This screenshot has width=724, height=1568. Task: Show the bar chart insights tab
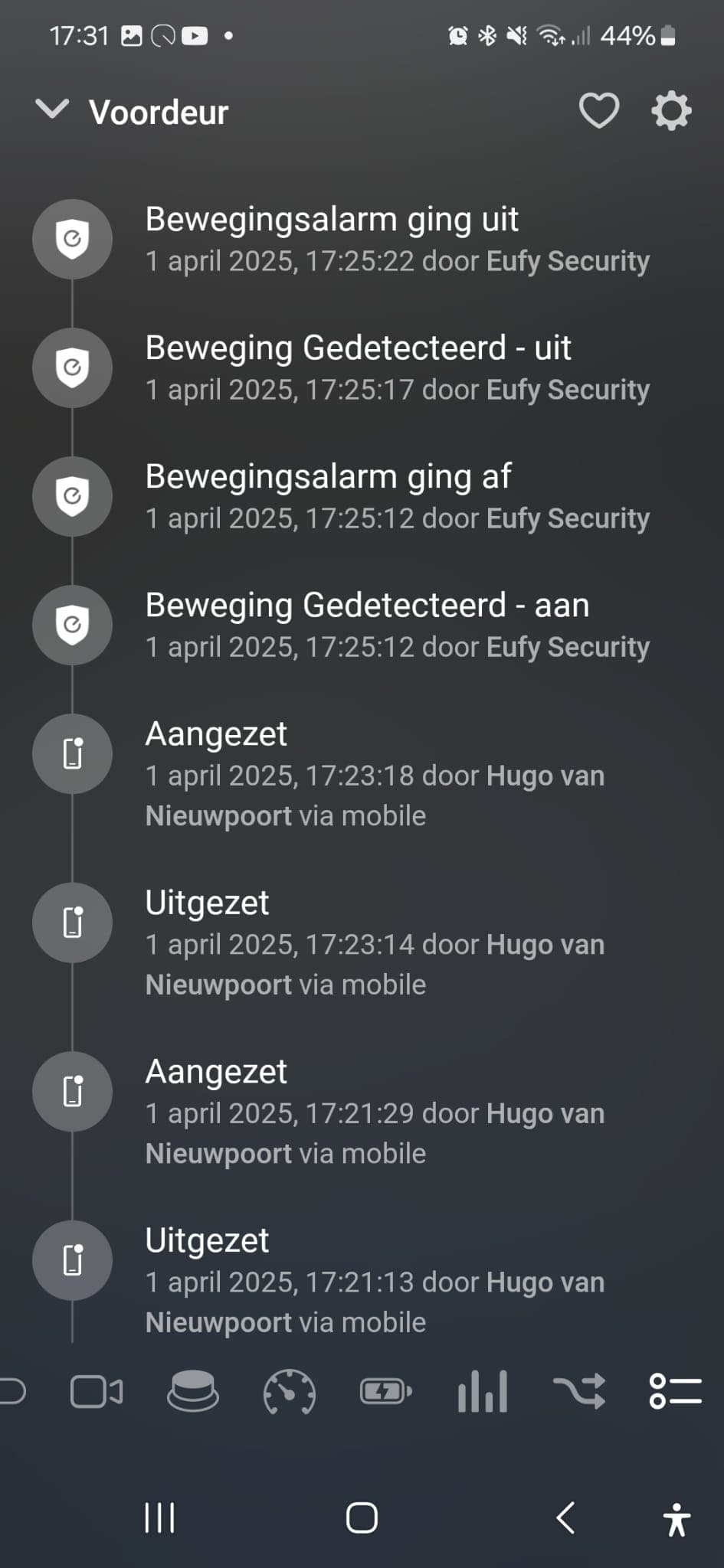pos(482,1392)
